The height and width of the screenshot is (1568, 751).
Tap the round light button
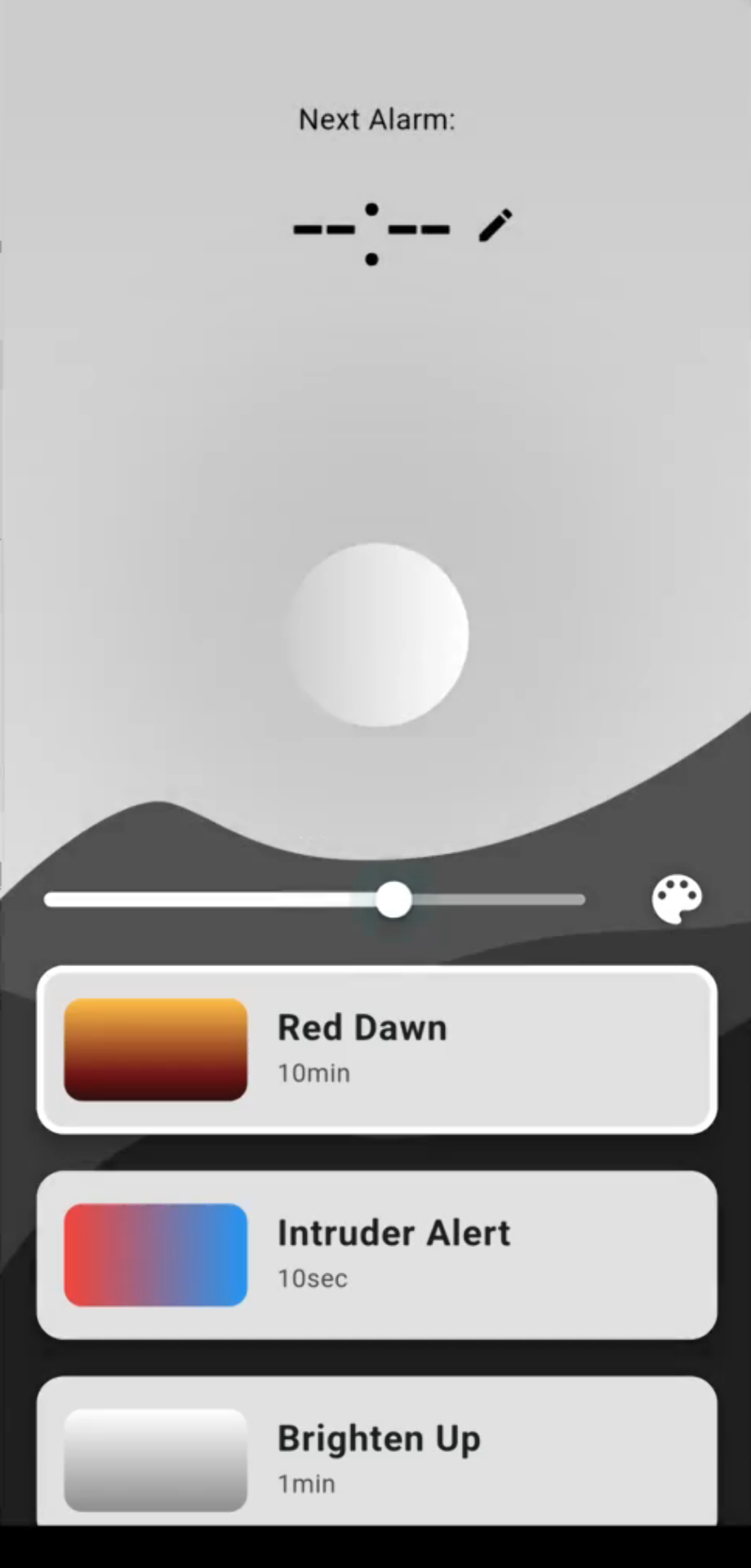377,635
